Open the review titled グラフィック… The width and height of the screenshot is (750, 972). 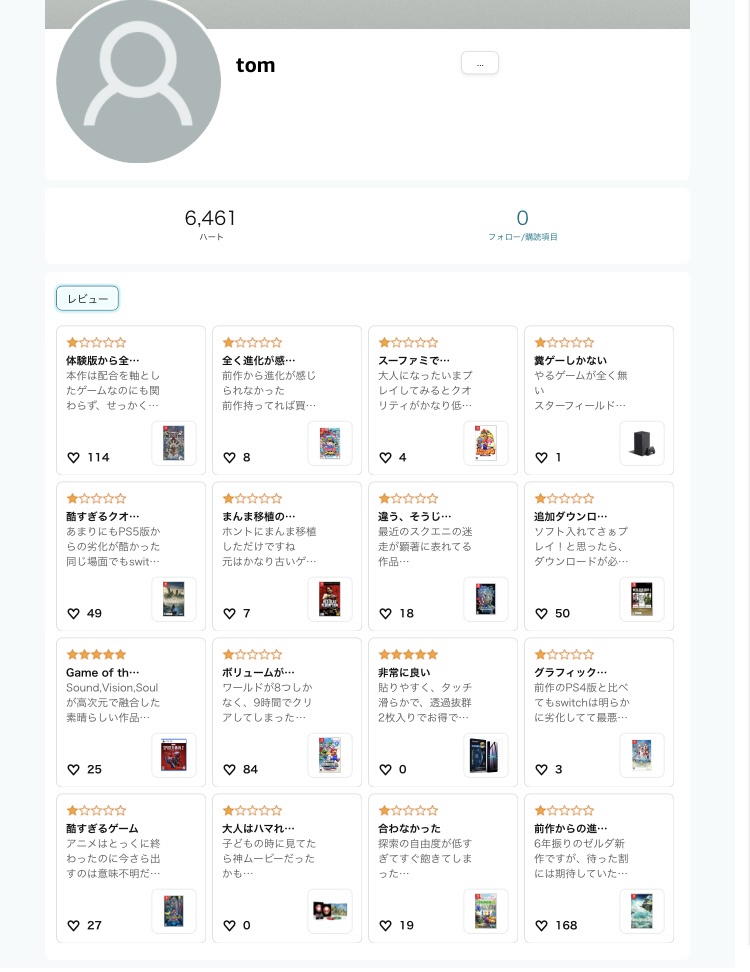(x=570, y=672)
